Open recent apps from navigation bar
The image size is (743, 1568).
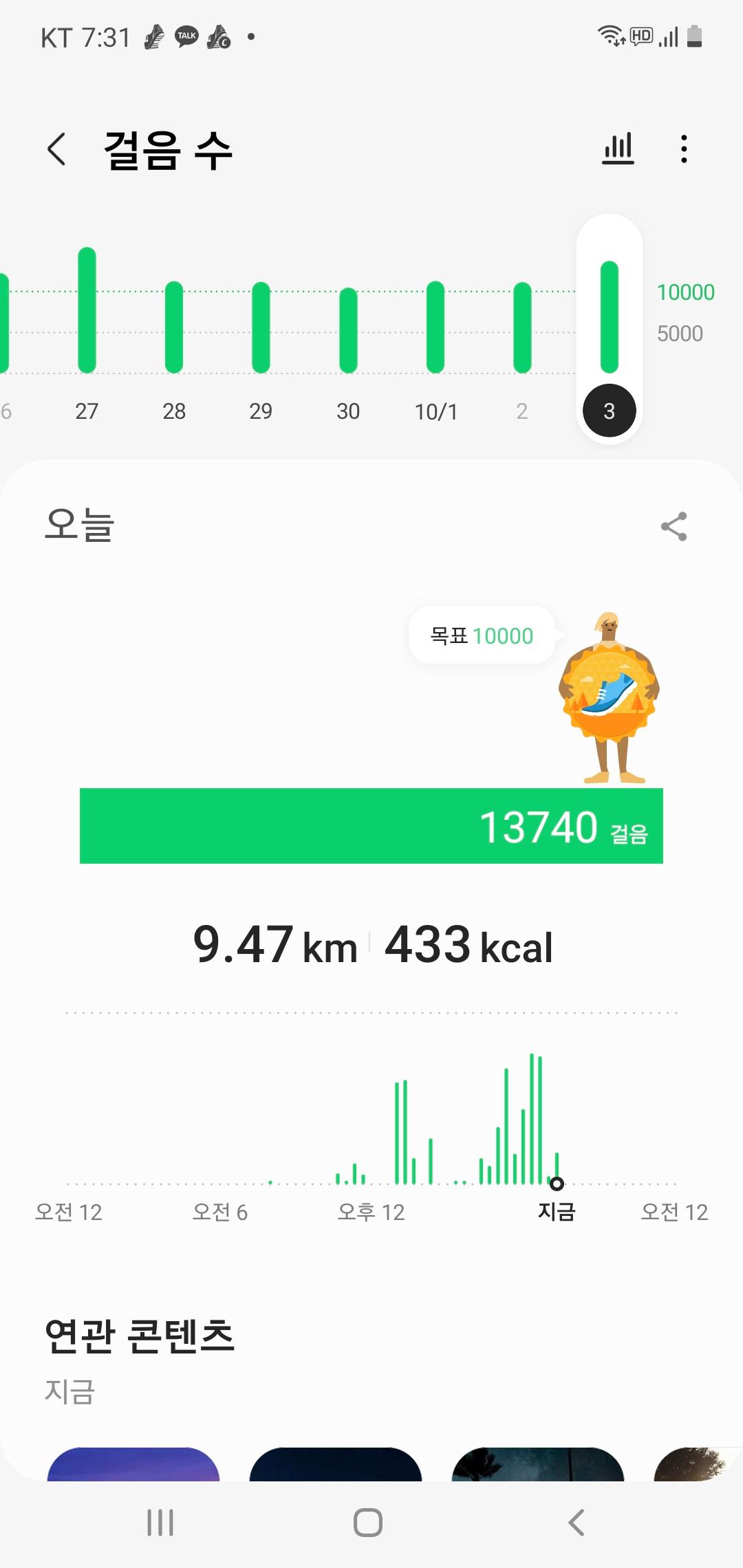(x=160, y=1523)
